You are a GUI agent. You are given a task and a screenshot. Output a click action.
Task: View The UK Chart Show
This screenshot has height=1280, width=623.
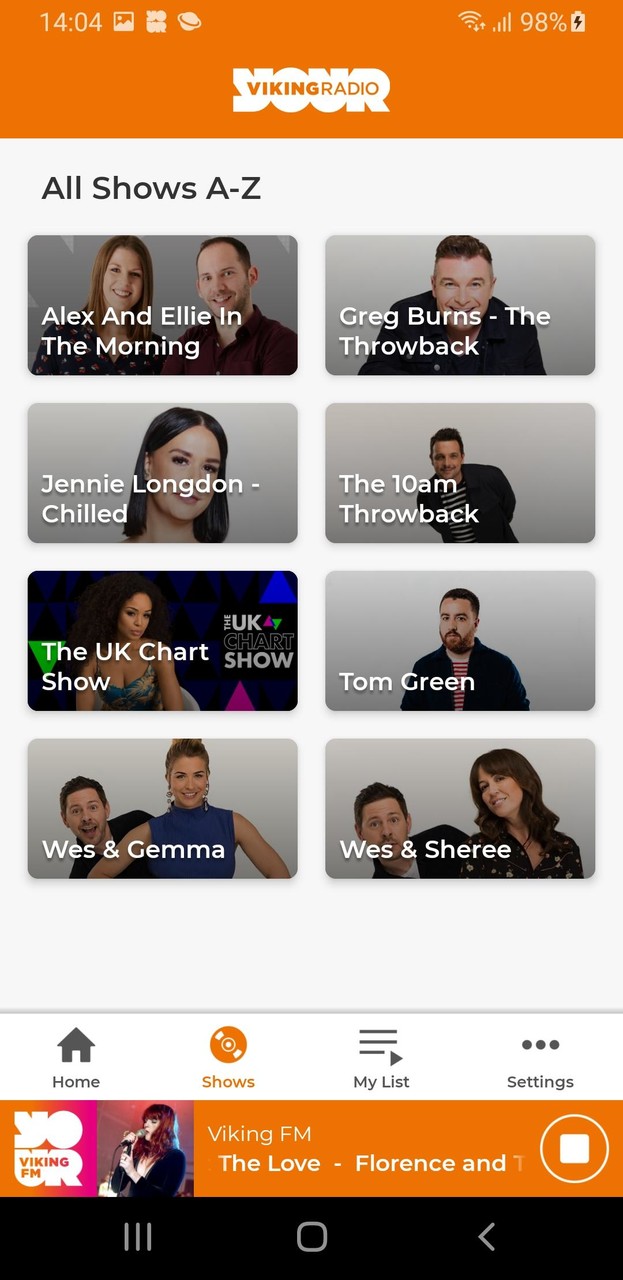coord(162,641)
